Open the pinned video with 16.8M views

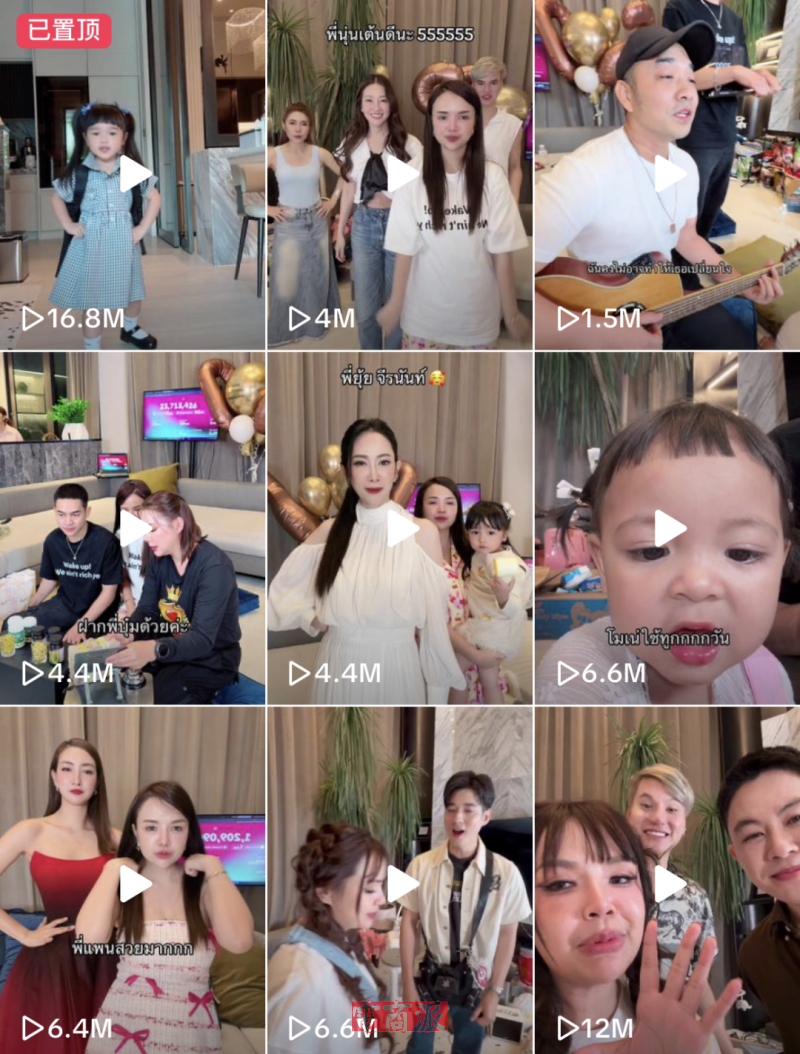pos(134,174)
